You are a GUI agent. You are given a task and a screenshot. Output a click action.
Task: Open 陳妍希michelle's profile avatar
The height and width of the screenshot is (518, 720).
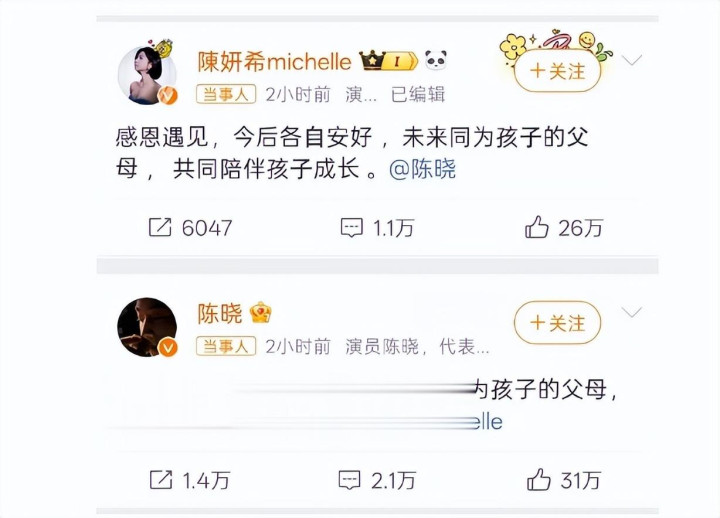(x=147, y=75)
